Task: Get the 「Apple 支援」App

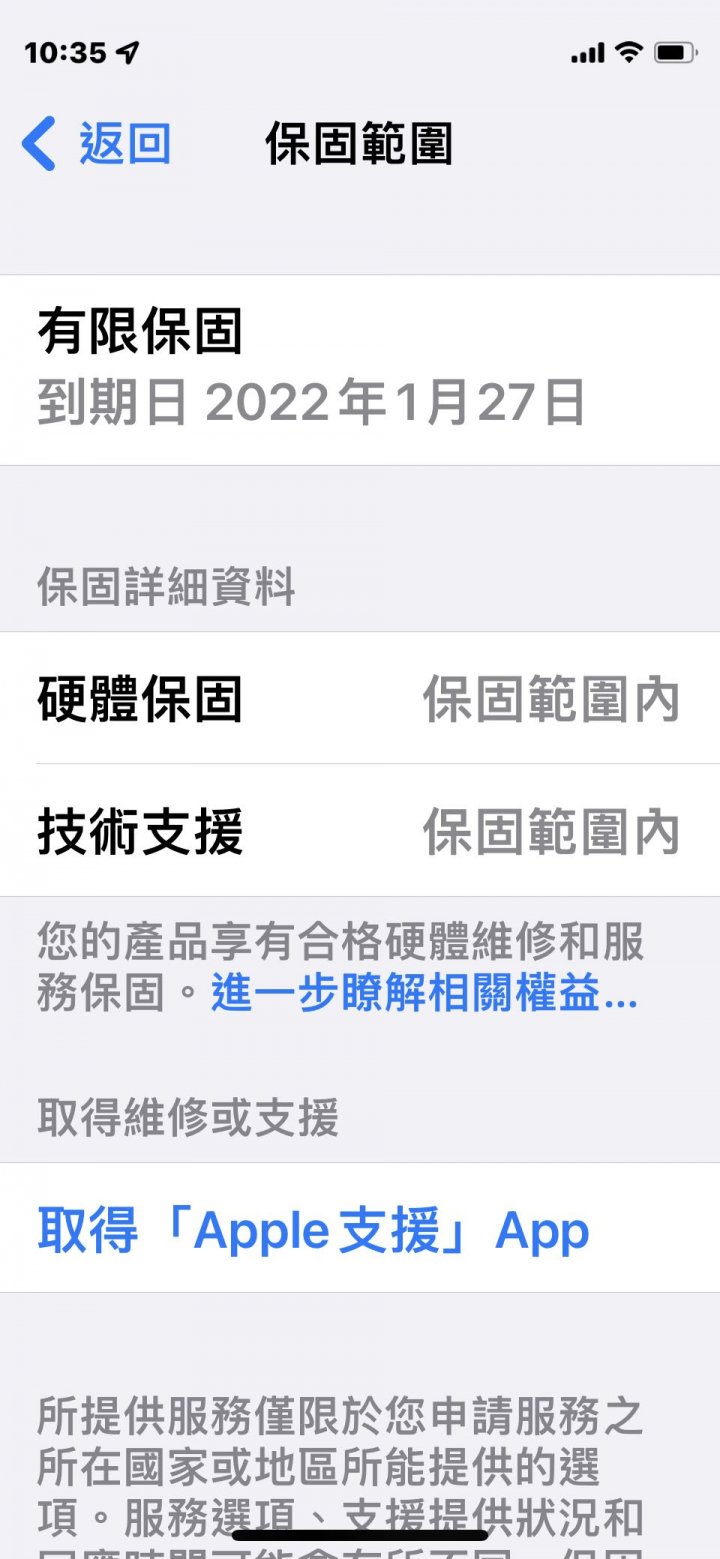Action: (x=360, y=1228)
